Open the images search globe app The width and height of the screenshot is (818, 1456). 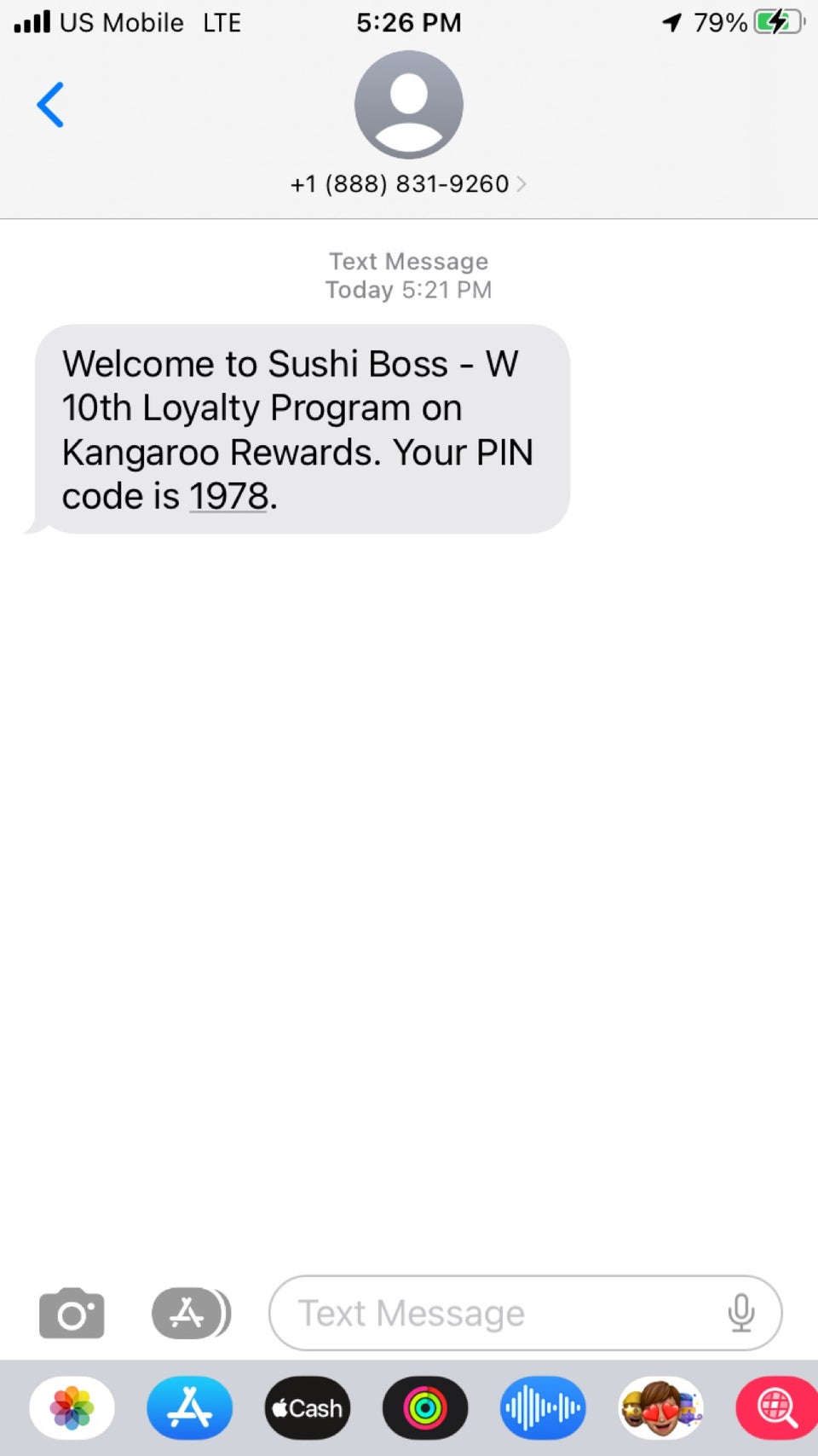point(777,1407)
